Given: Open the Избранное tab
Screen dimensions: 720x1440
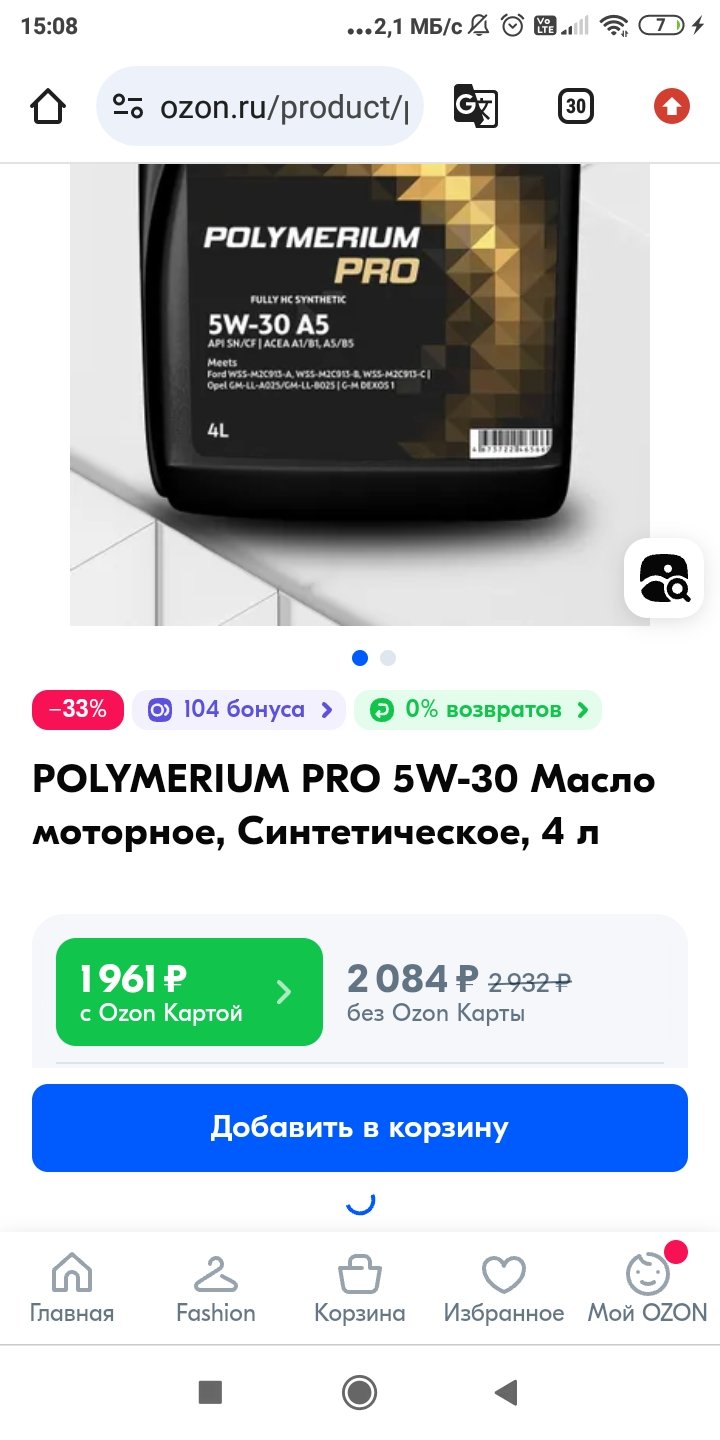Looking at the screenshot, I should click(x=504, y=1288).
